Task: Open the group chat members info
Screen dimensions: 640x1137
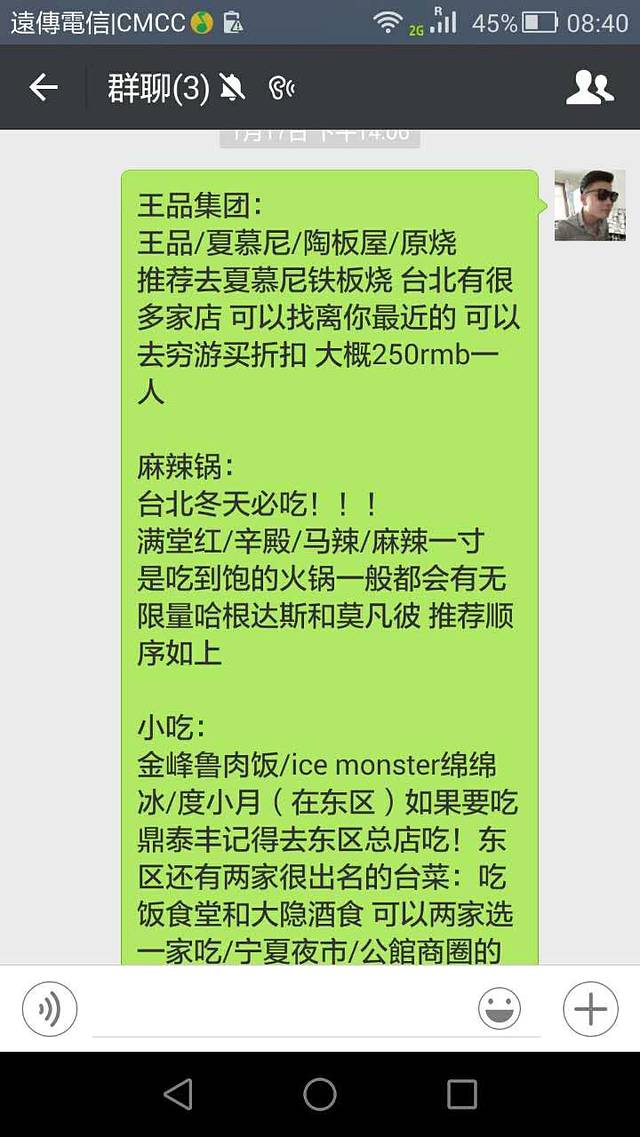Action: (x=589, y=88)
